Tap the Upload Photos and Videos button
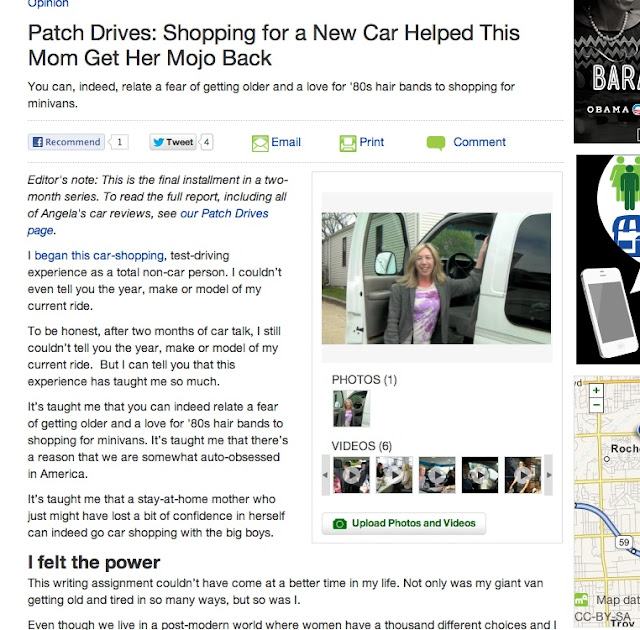This screenshot has height=630, width=640. point(404,523)
